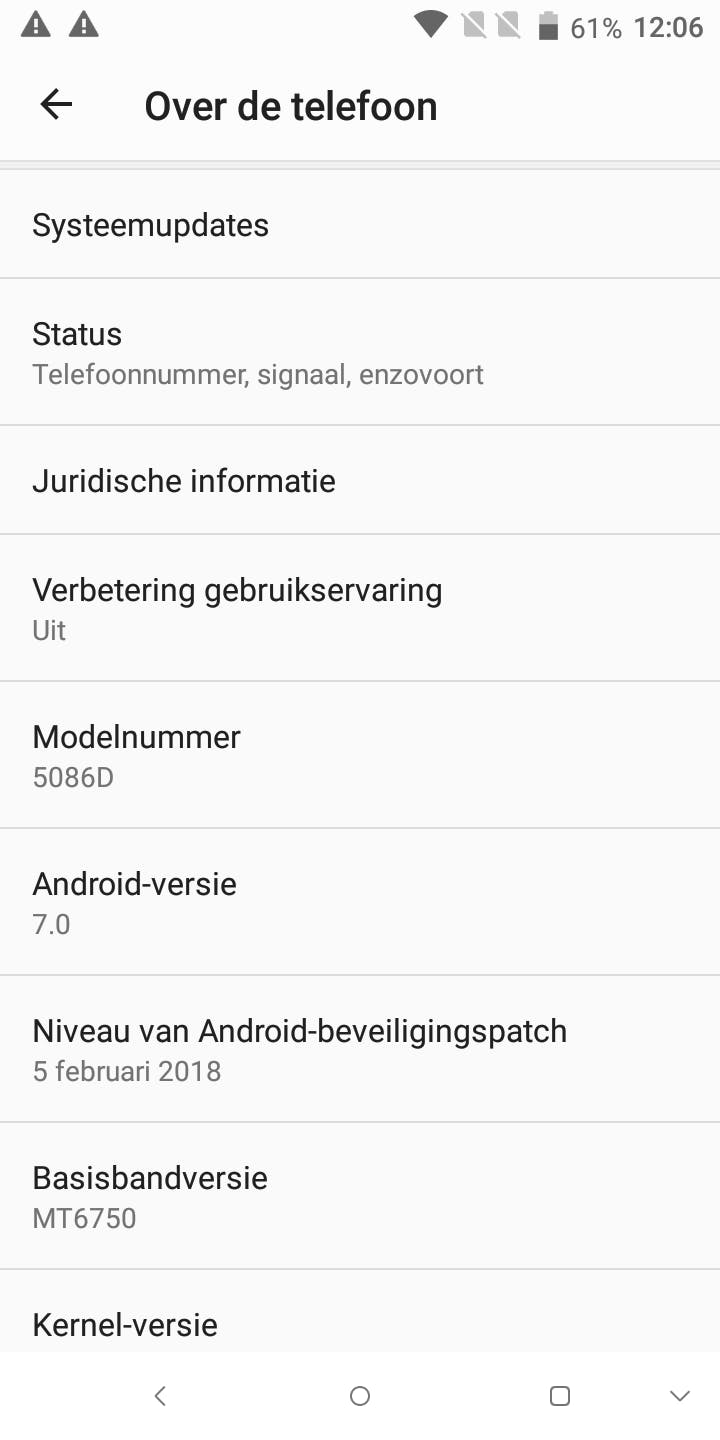Go back from Over de telefoon
The width and height of the screenshot is (720, 1440).
pos(56,105)
